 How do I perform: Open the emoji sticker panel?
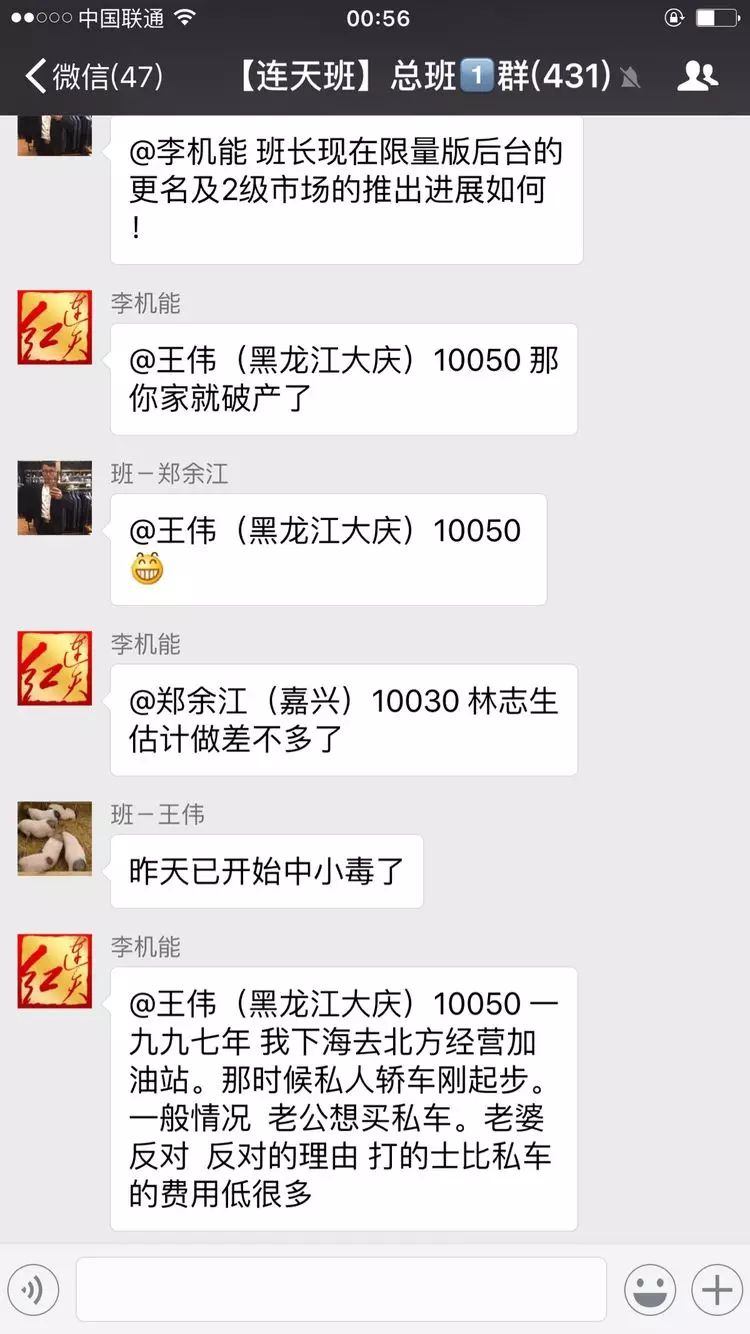[x=650, y=1290]
